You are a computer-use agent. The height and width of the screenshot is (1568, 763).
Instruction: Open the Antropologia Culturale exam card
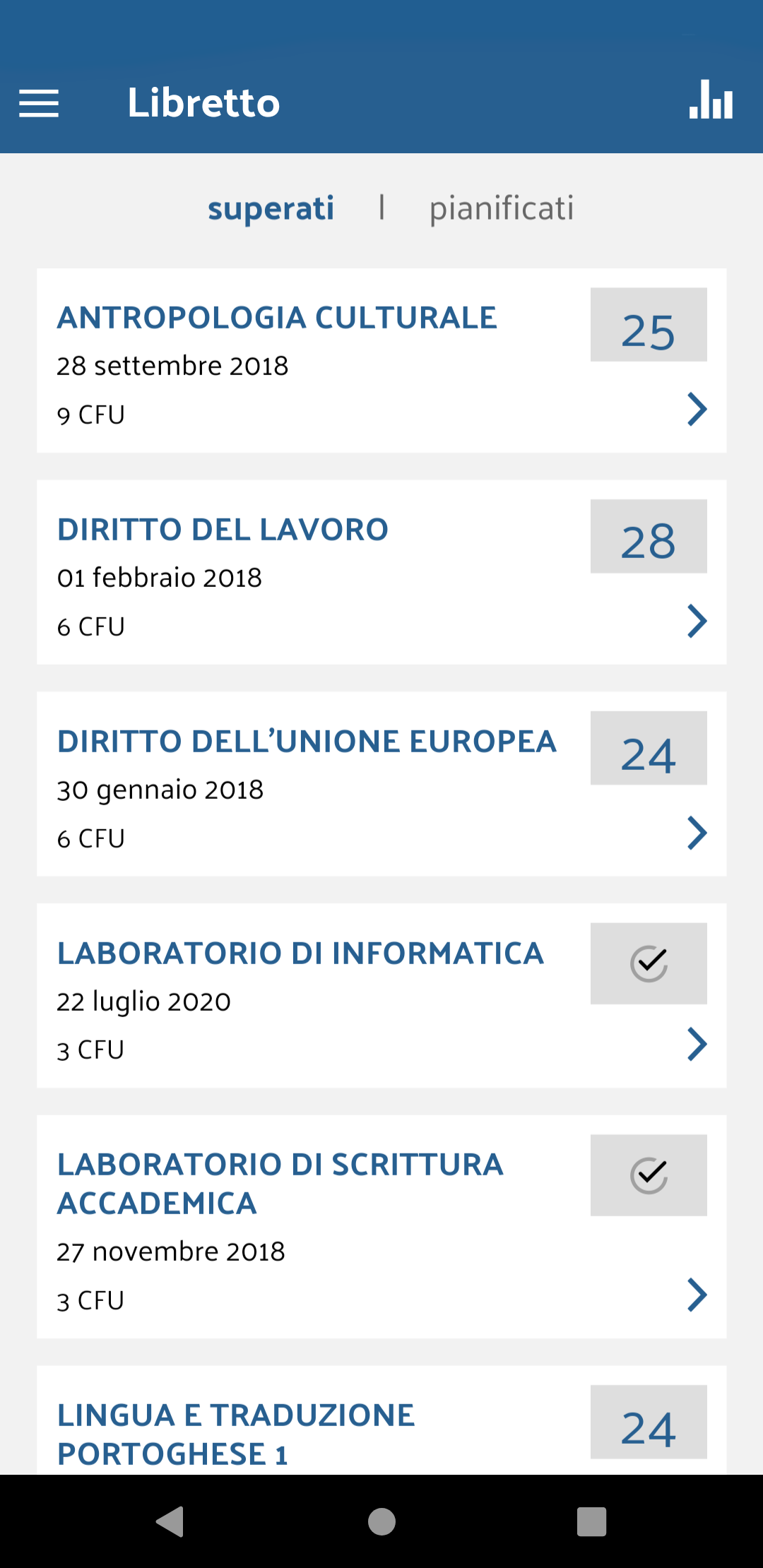[x=381, y=360]
